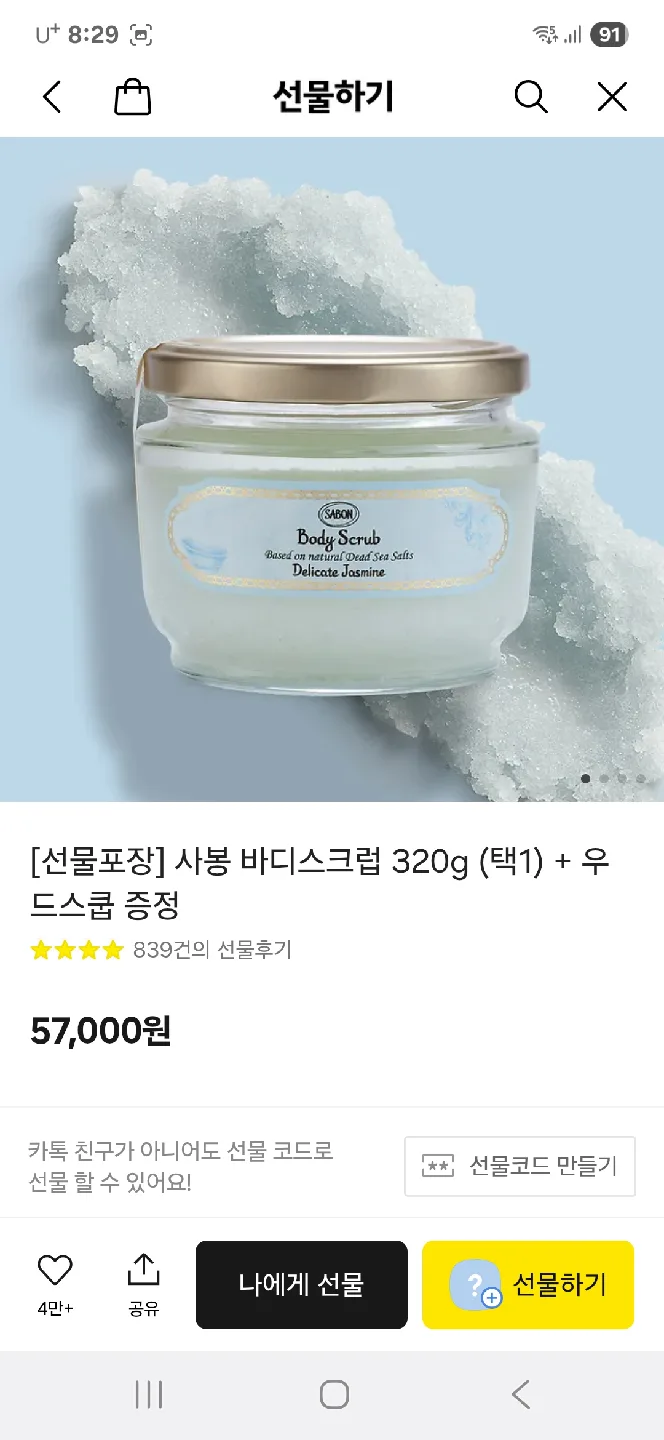Screen dimensions: 664x1440
Task: Tap the yellow 선물하기 button
Action: click(528, 1285)
